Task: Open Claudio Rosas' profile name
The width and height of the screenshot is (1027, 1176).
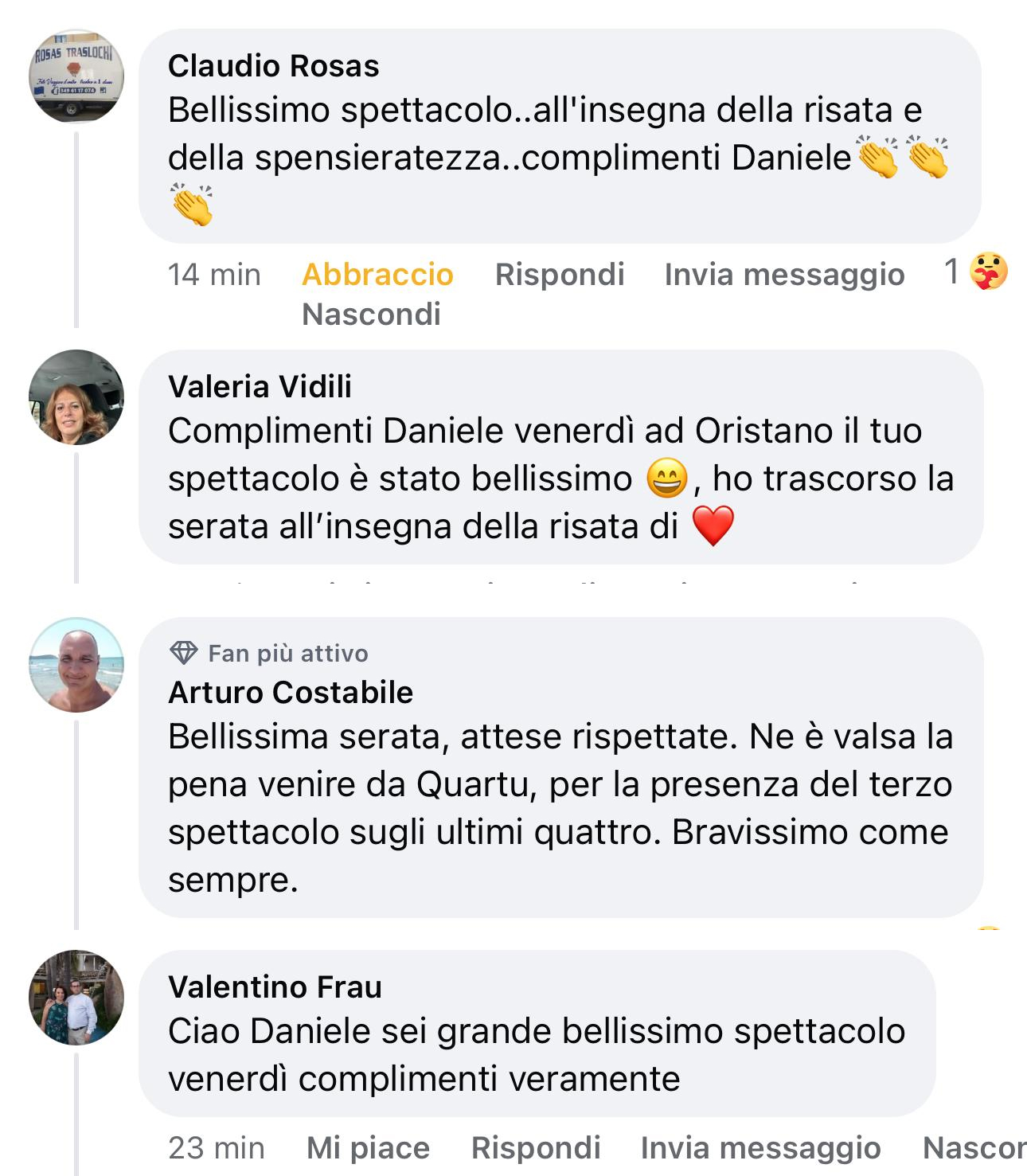Action: [273, 66]
